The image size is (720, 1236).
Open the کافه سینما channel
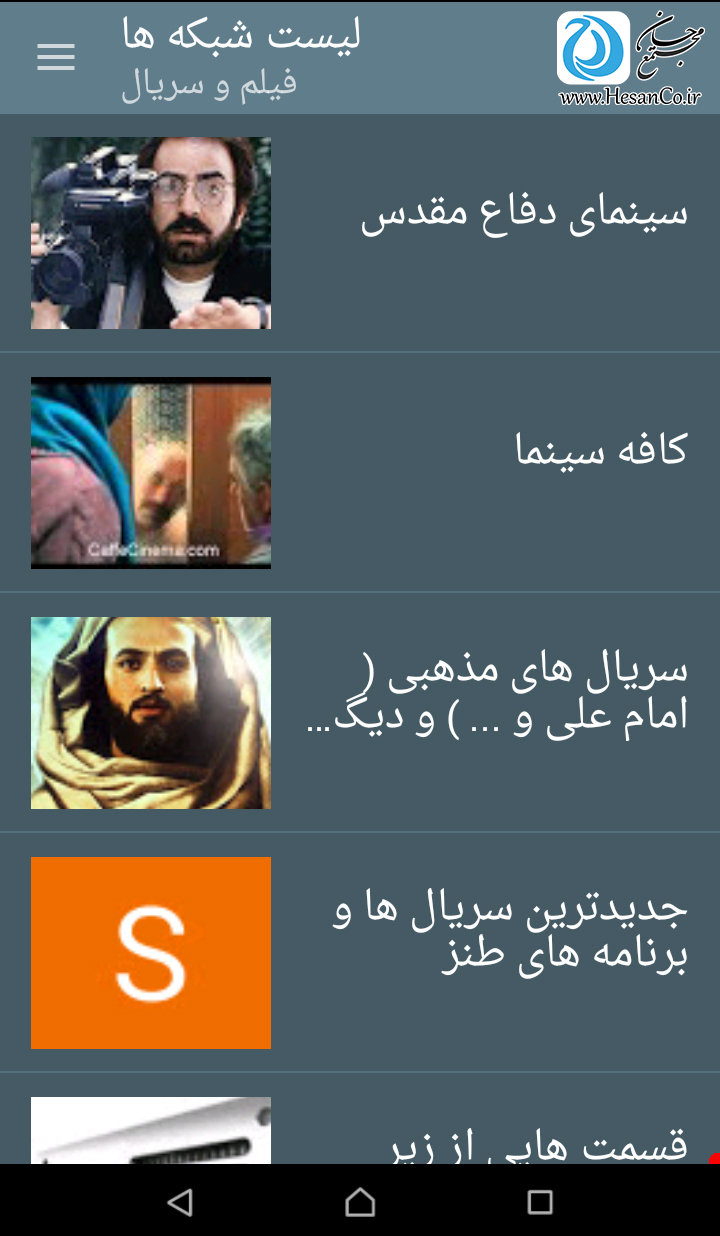pos(600,450)
